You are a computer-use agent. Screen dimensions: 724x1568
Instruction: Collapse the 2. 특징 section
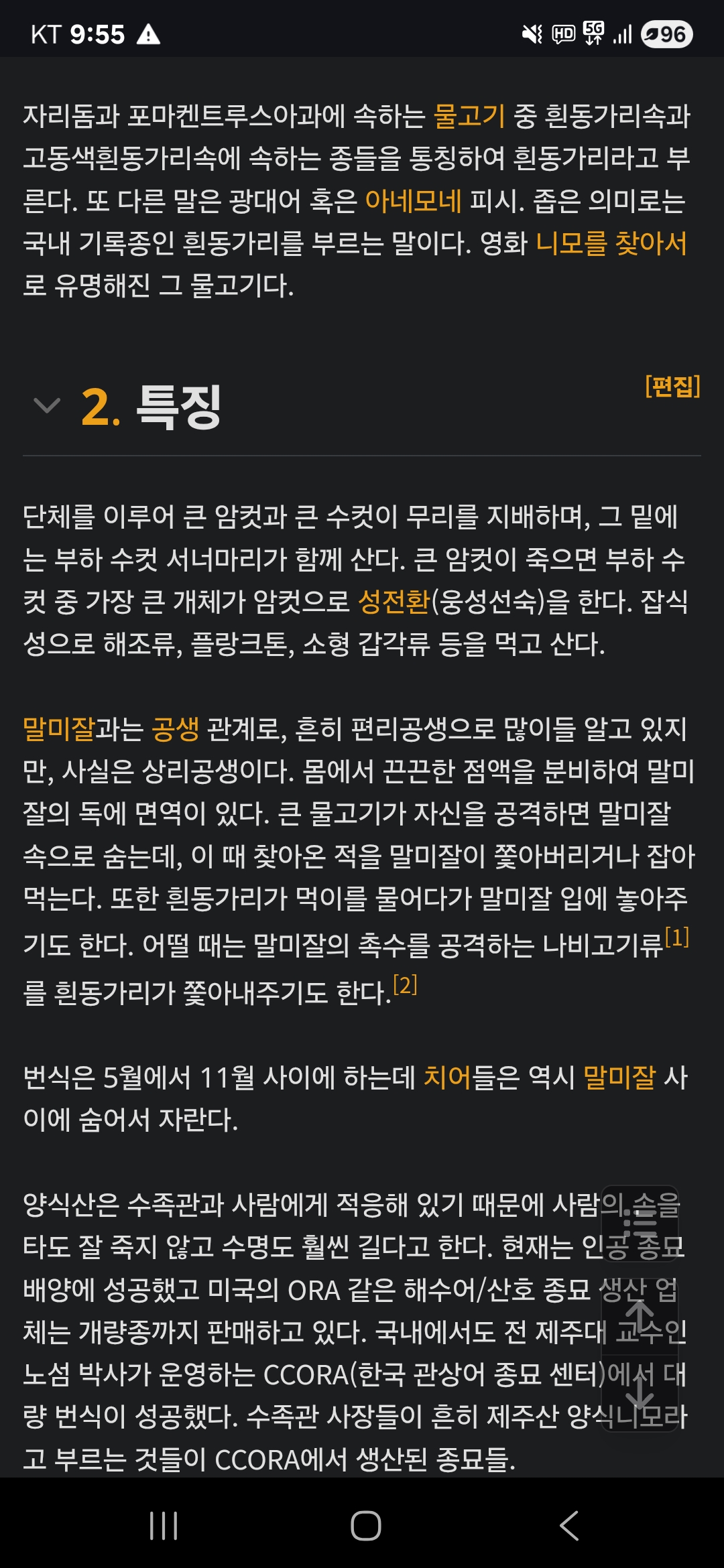click(47, 405)
